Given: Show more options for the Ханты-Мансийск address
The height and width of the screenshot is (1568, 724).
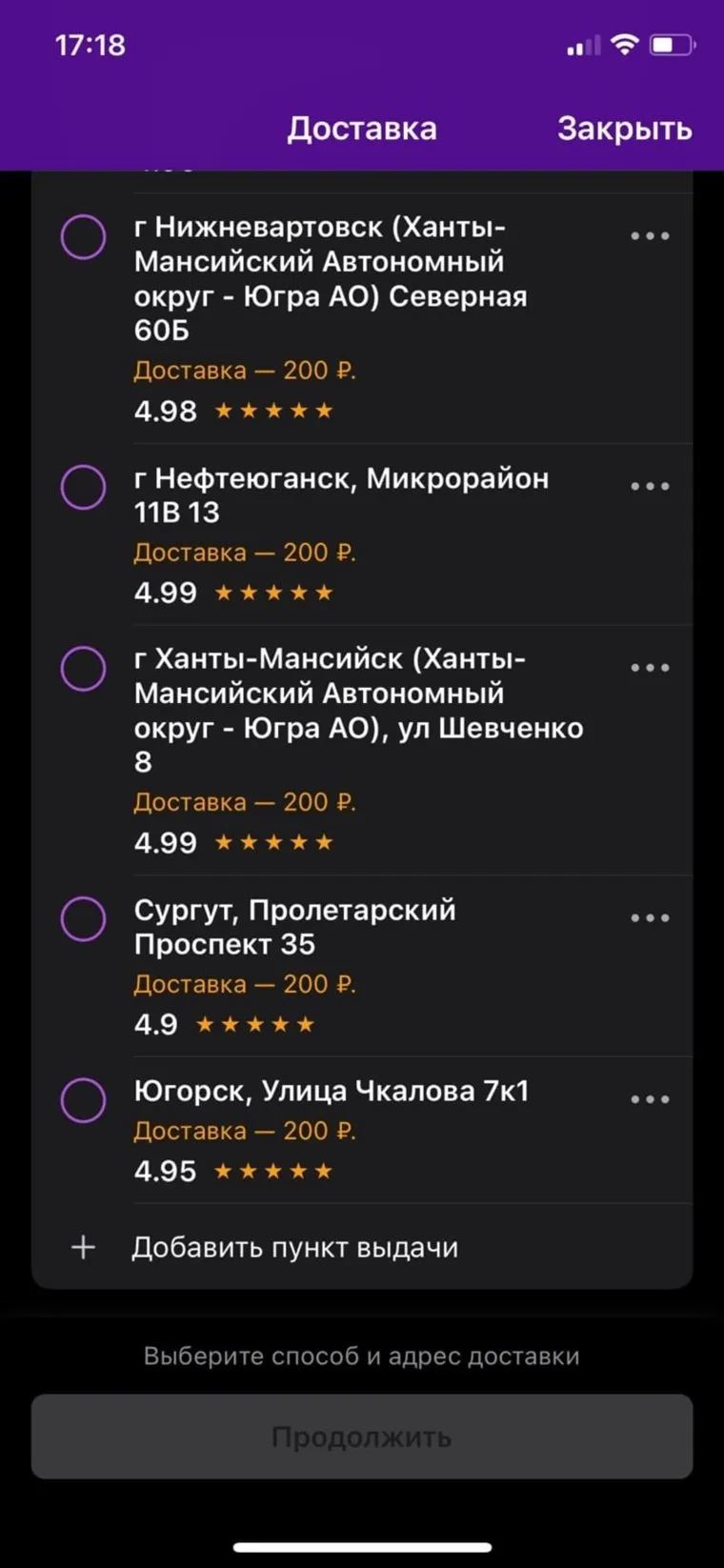Looking at the screenshot, I should [x=650, y=668].
